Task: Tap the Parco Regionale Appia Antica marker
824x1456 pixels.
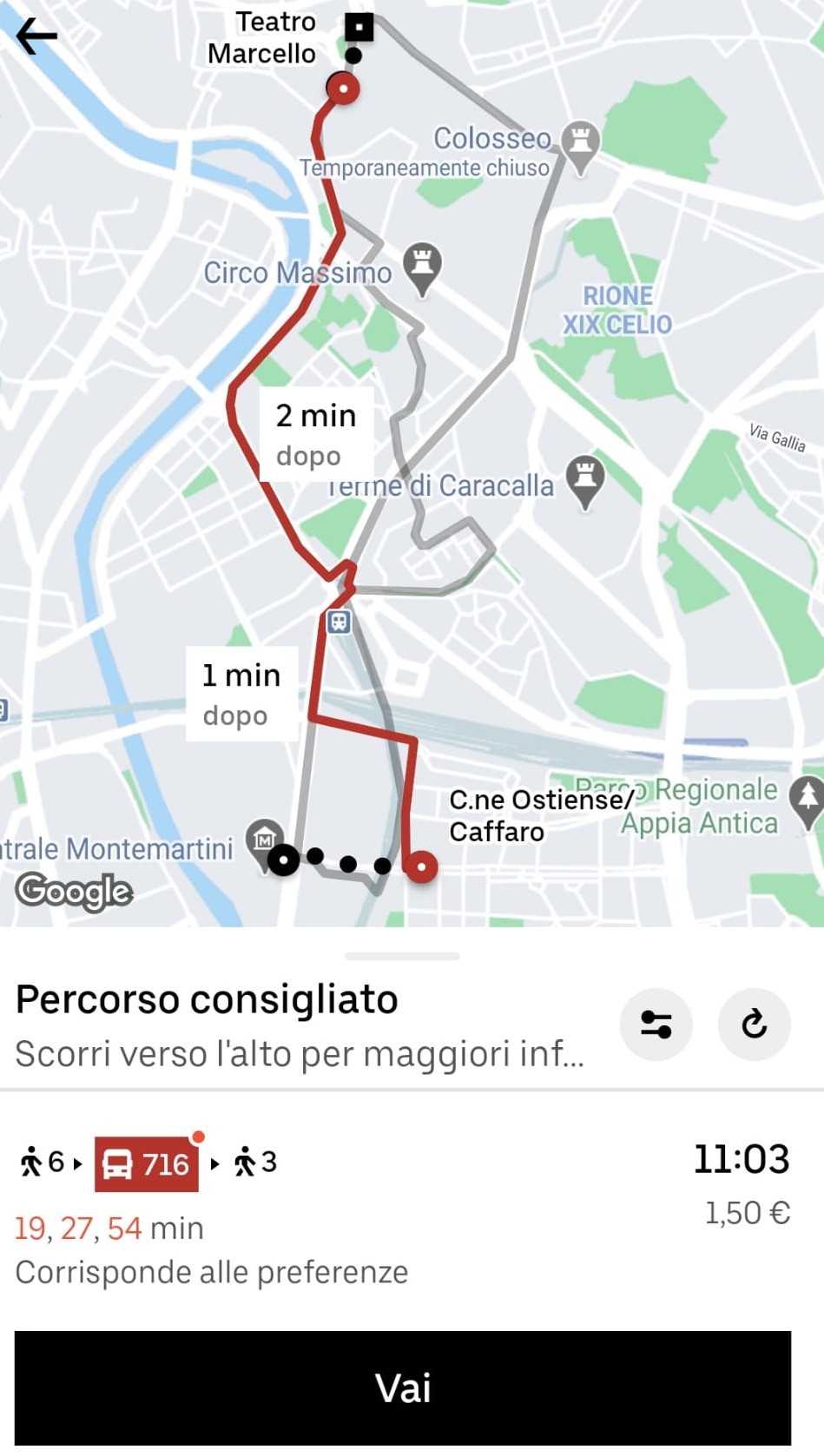Action: pos(807,797)
